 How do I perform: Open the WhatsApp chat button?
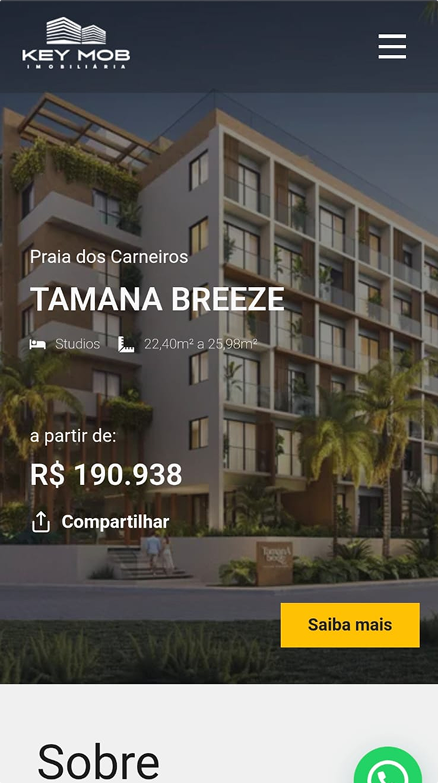point(389,765)
